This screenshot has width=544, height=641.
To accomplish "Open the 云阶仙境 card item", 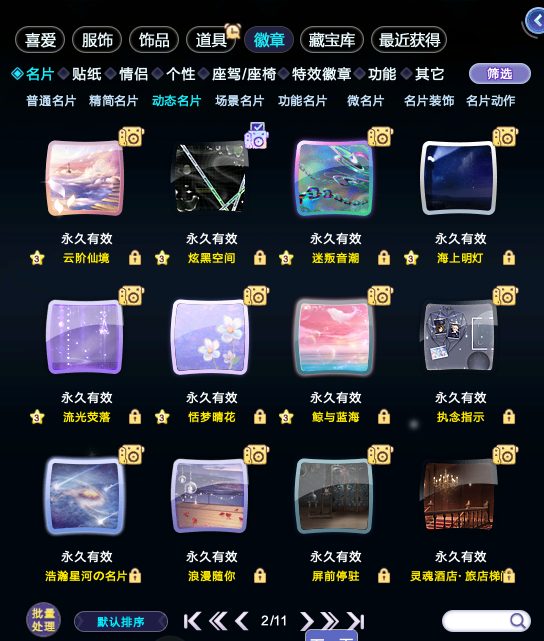I will (x=85, y=178).
